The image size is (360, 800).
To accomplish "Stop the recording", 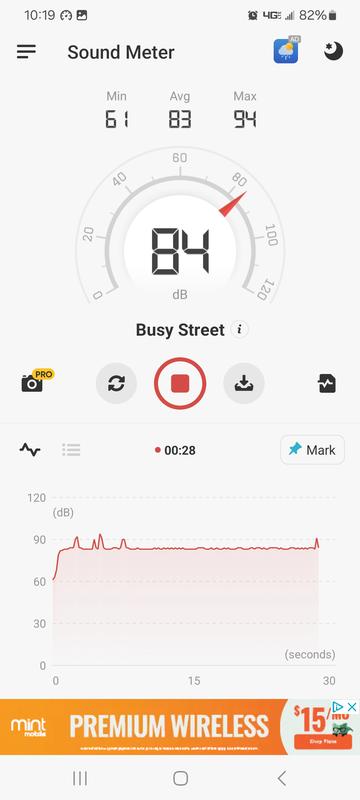I will click(180, 384).
